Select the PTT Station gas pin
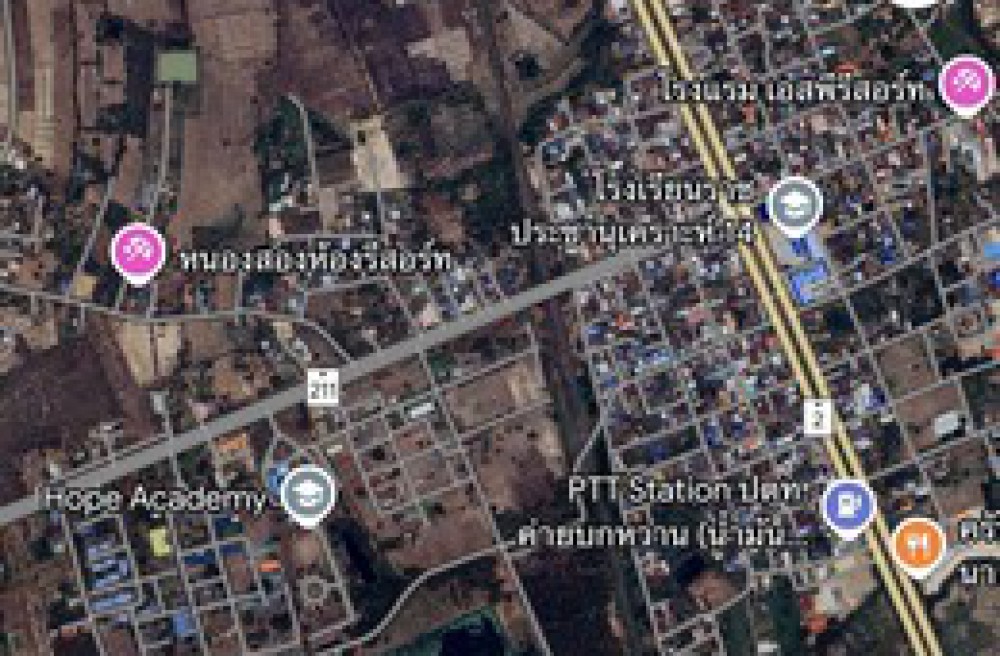The image size is (1000, 656). point(849,505)
